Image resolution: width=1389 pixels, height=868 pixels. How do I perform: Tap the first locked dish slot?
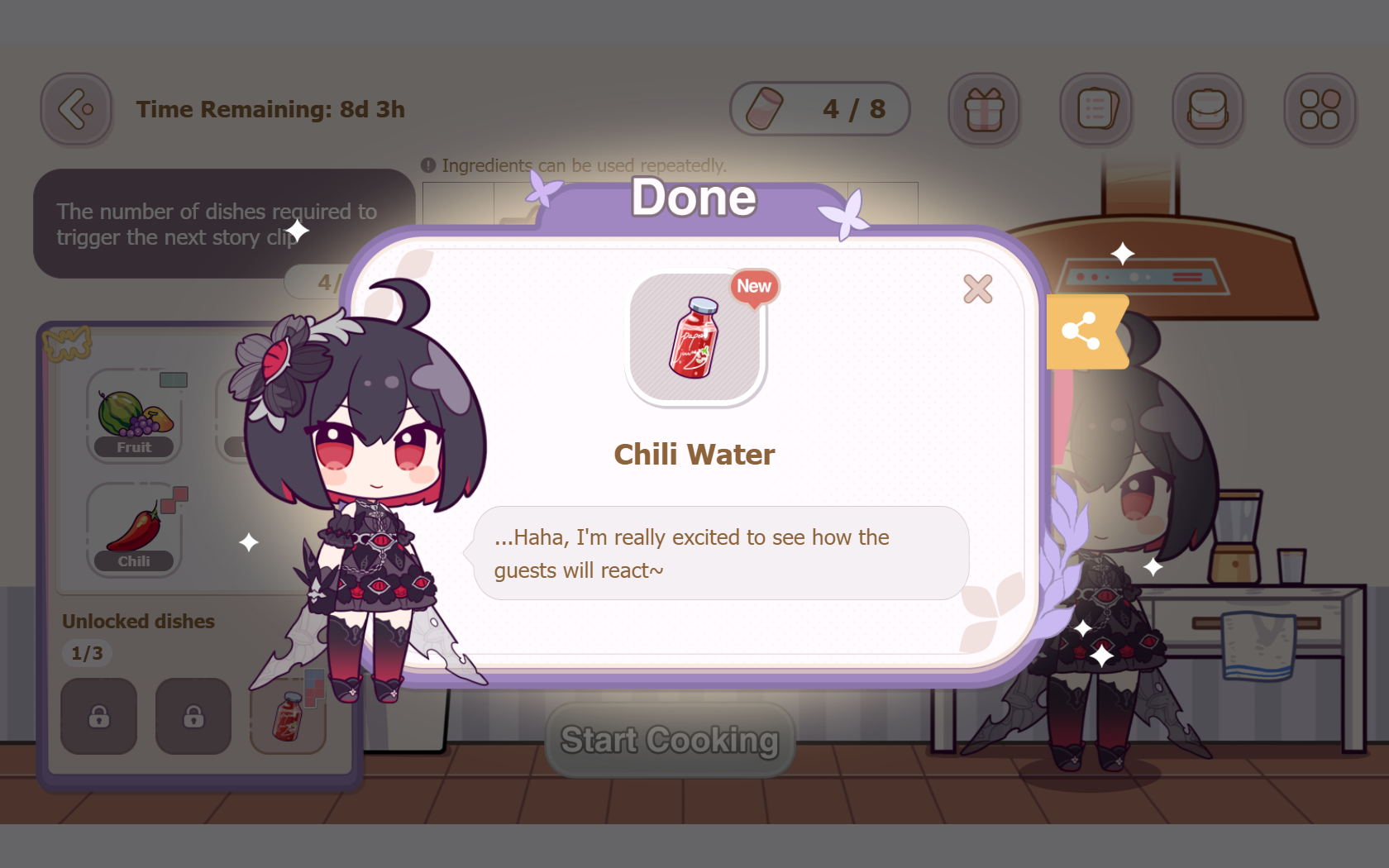pos(99,716)
